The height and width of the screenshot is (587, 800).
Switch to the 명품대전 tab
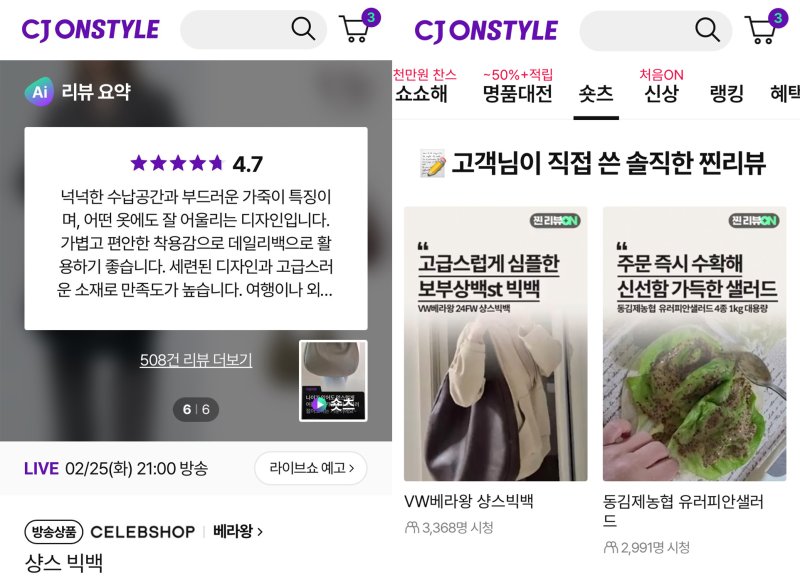517,94
